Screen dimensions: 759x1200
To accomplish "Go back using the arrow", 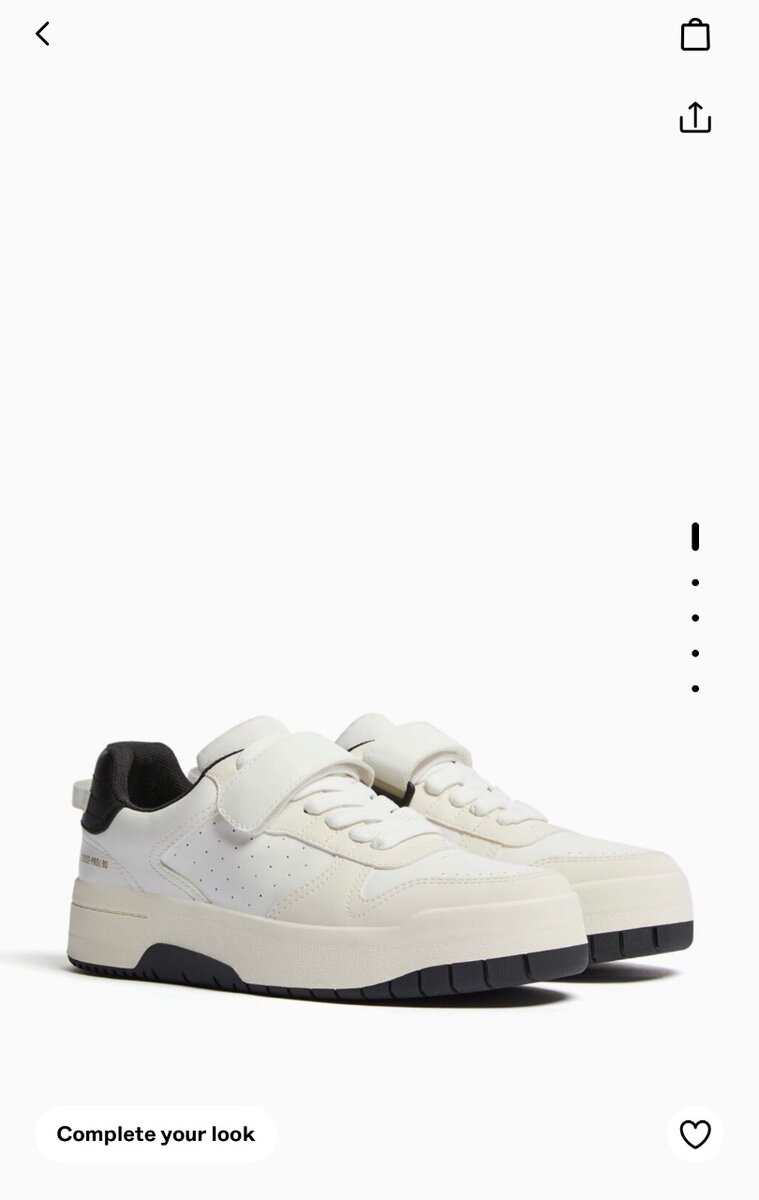I will coord(42,34).
